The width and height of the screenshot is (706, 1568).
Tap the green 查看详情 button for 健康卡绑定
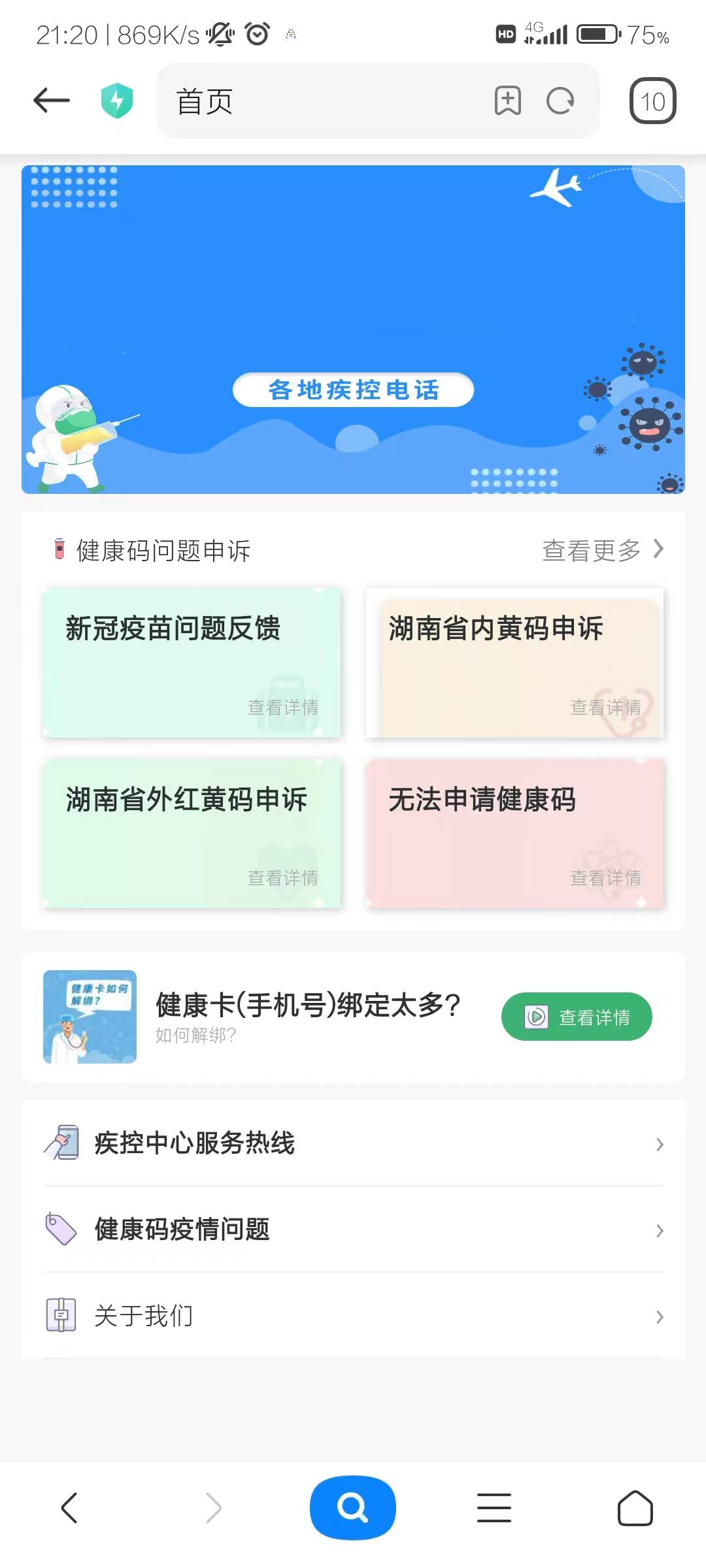pos(577,1017)
